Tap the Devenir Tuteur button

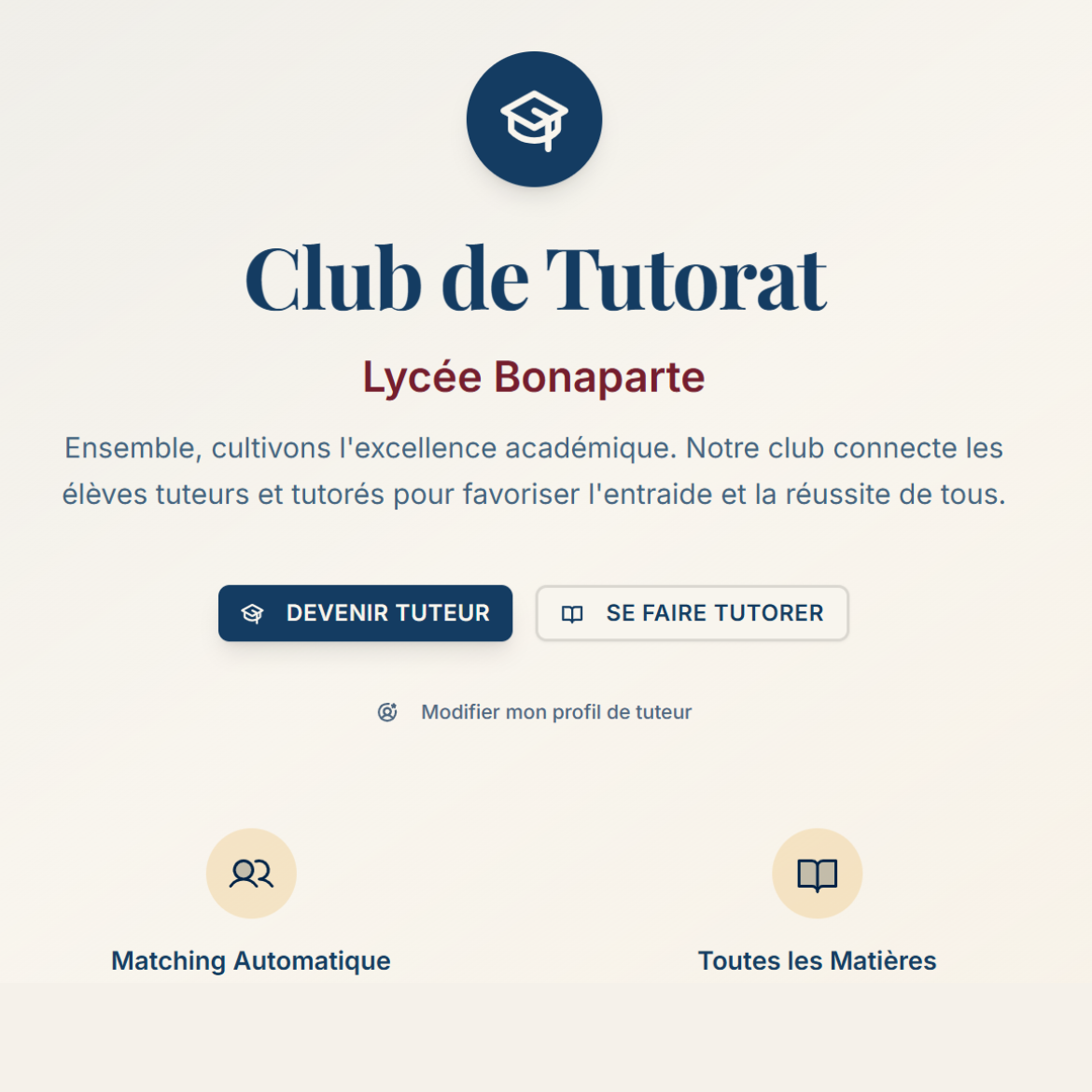(365, 613)
